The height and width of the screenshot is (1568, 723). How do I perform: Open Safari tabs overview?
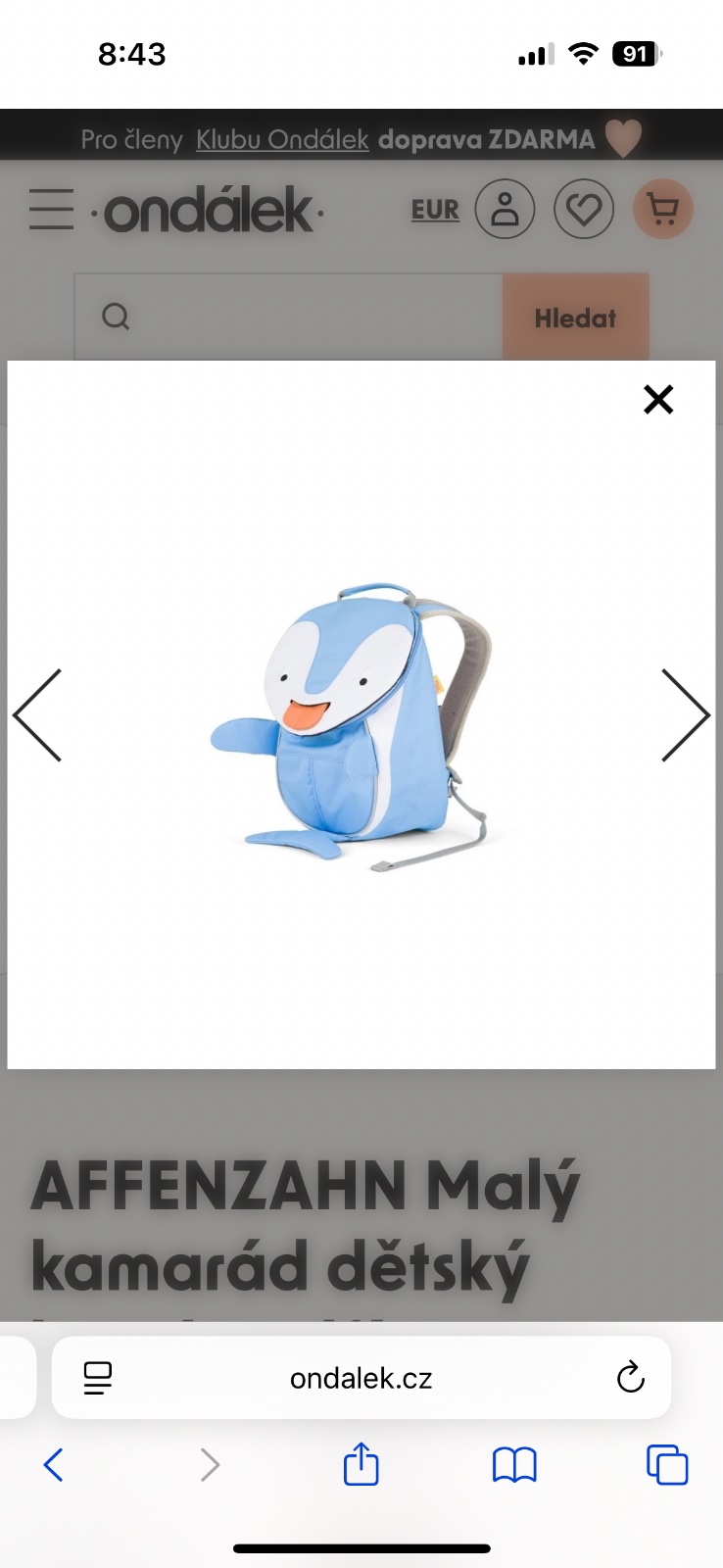click(x=667, y=1465)
